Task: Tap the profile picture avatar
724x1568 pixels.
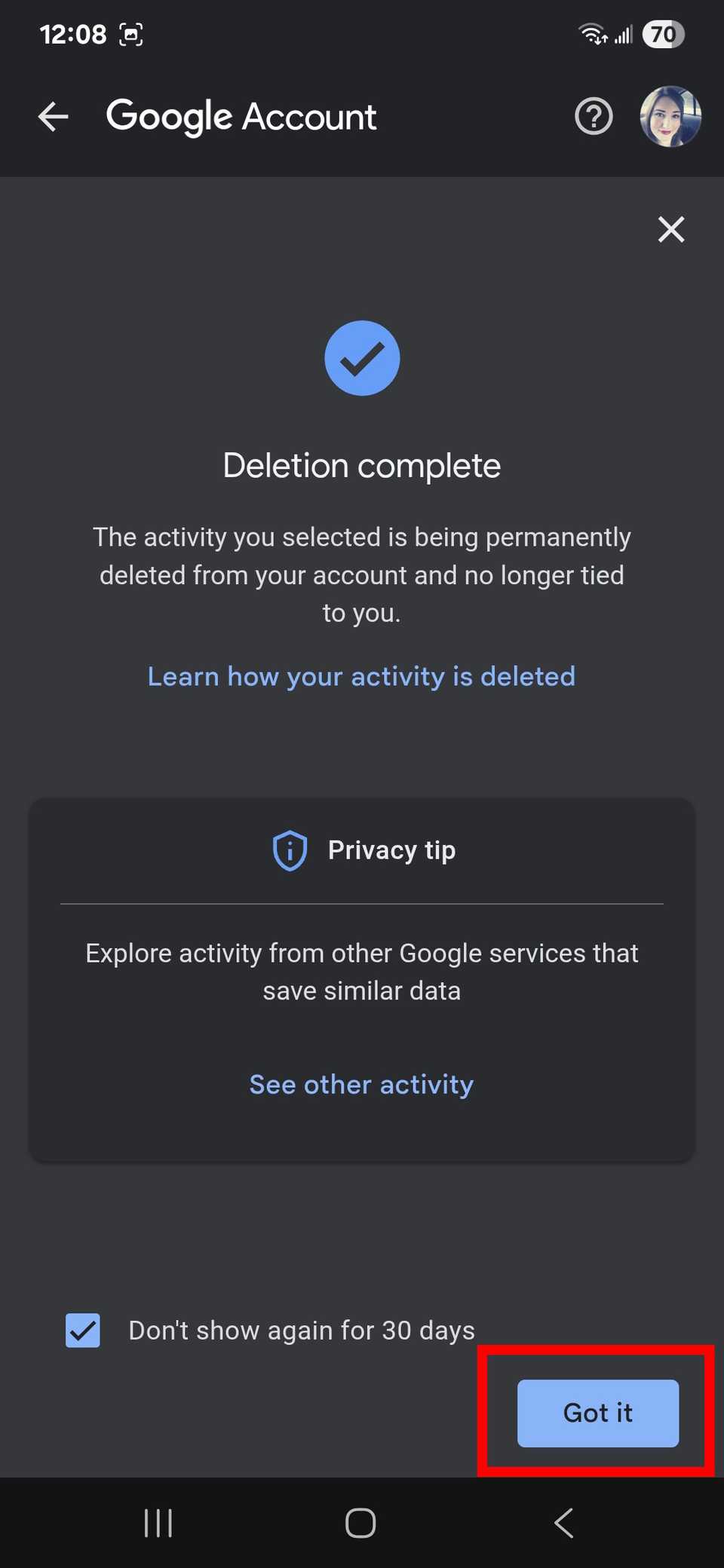Action: (670, 116)
